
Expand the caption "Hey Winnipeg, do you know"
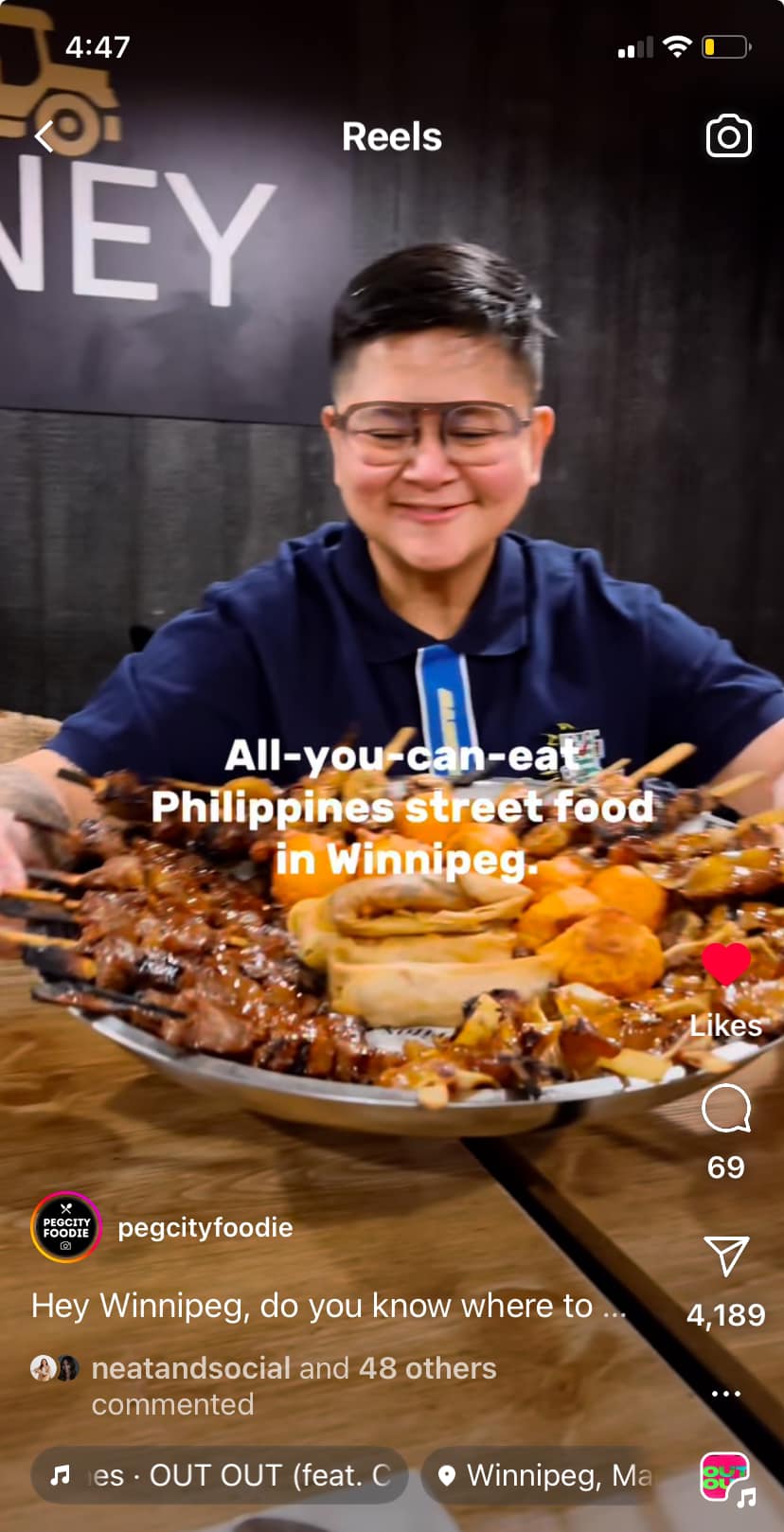329,1306
